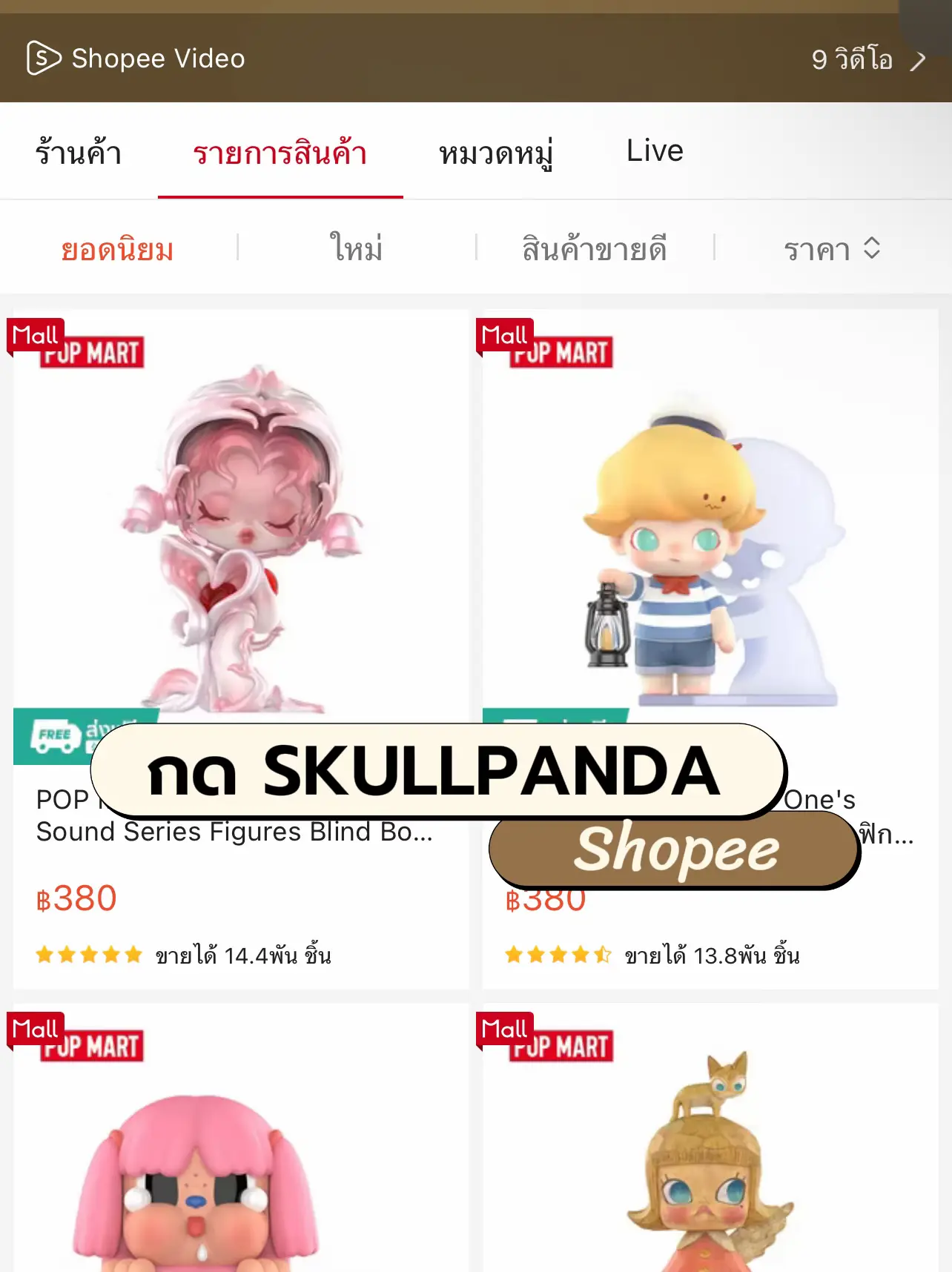Viewport: 952px width, 1272px height.
Task: Click the Shopee Video play icon
Action: pos(42,58)
